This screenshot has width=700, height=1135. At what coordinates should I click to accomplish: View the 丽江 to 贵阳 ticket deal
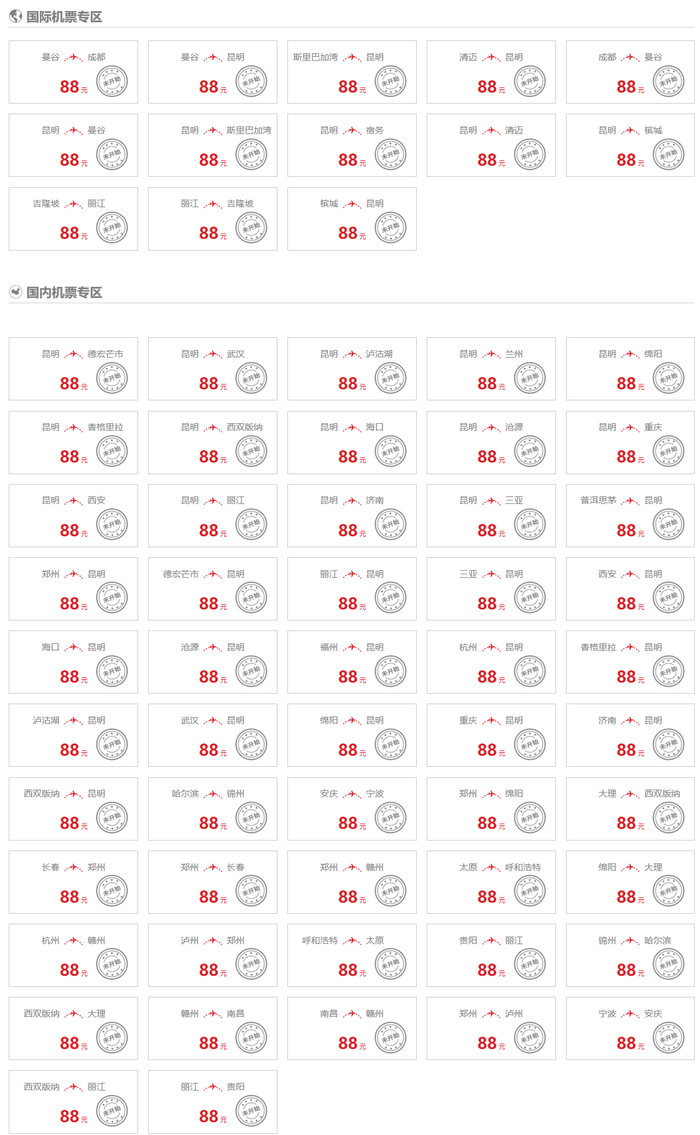(x=213, y=1101)
